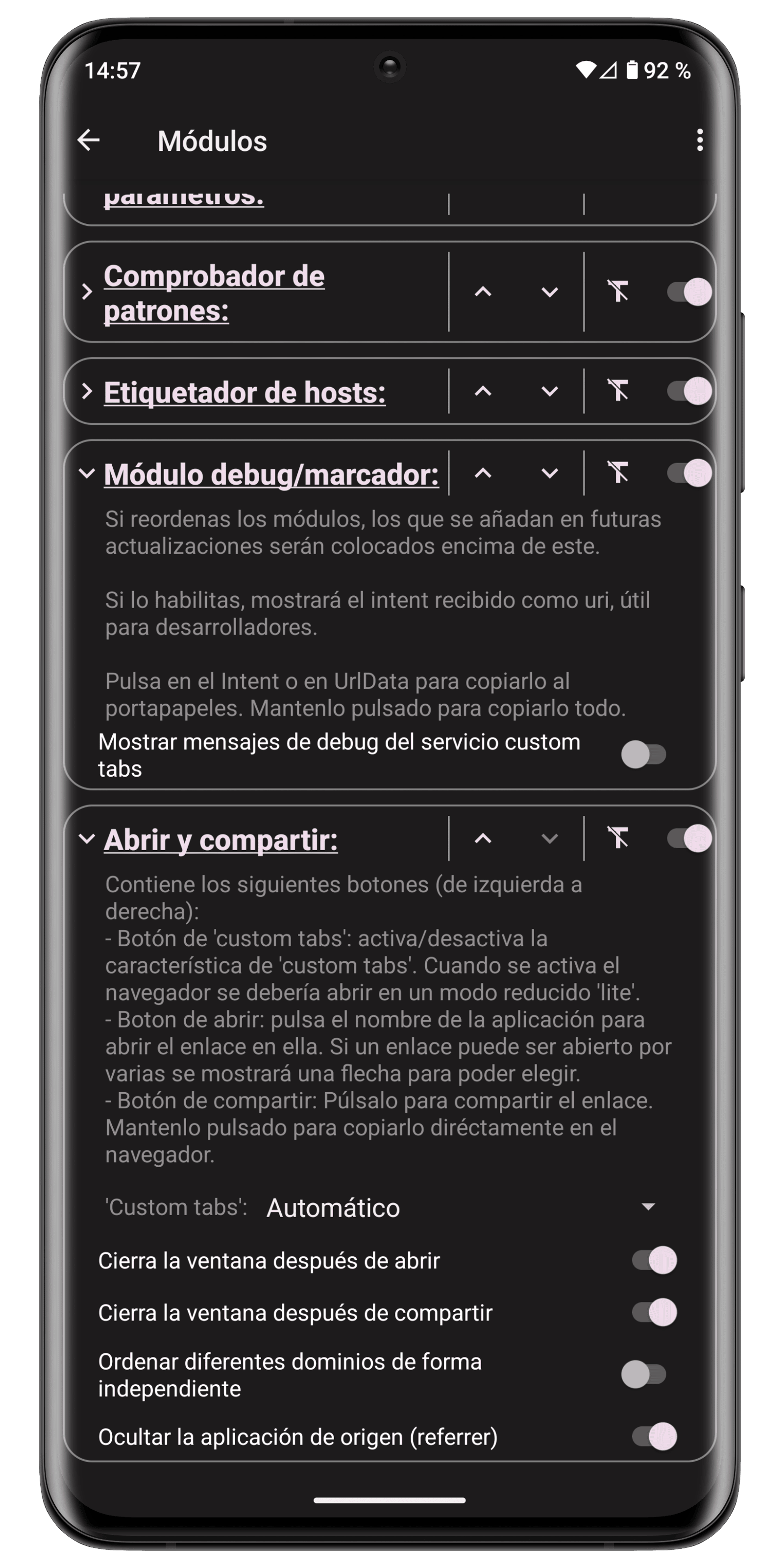This screenshot has width=784, height=1568.
Task: Collapse Abrir y compartir section
Action: tap(87, 839)
